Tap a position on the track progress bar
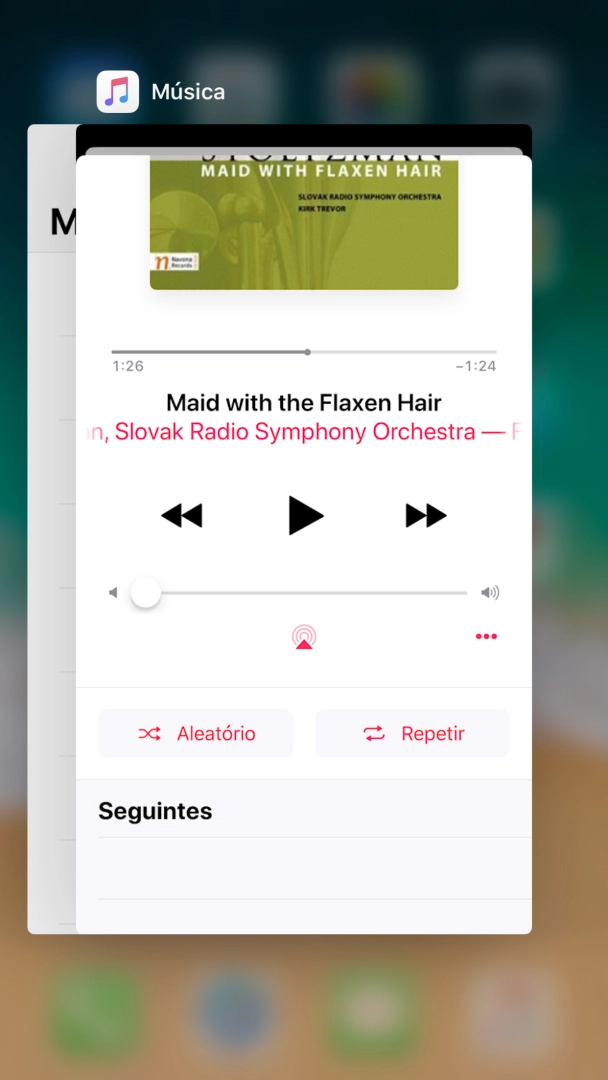The image size is (608, 1080). point(400,352)
